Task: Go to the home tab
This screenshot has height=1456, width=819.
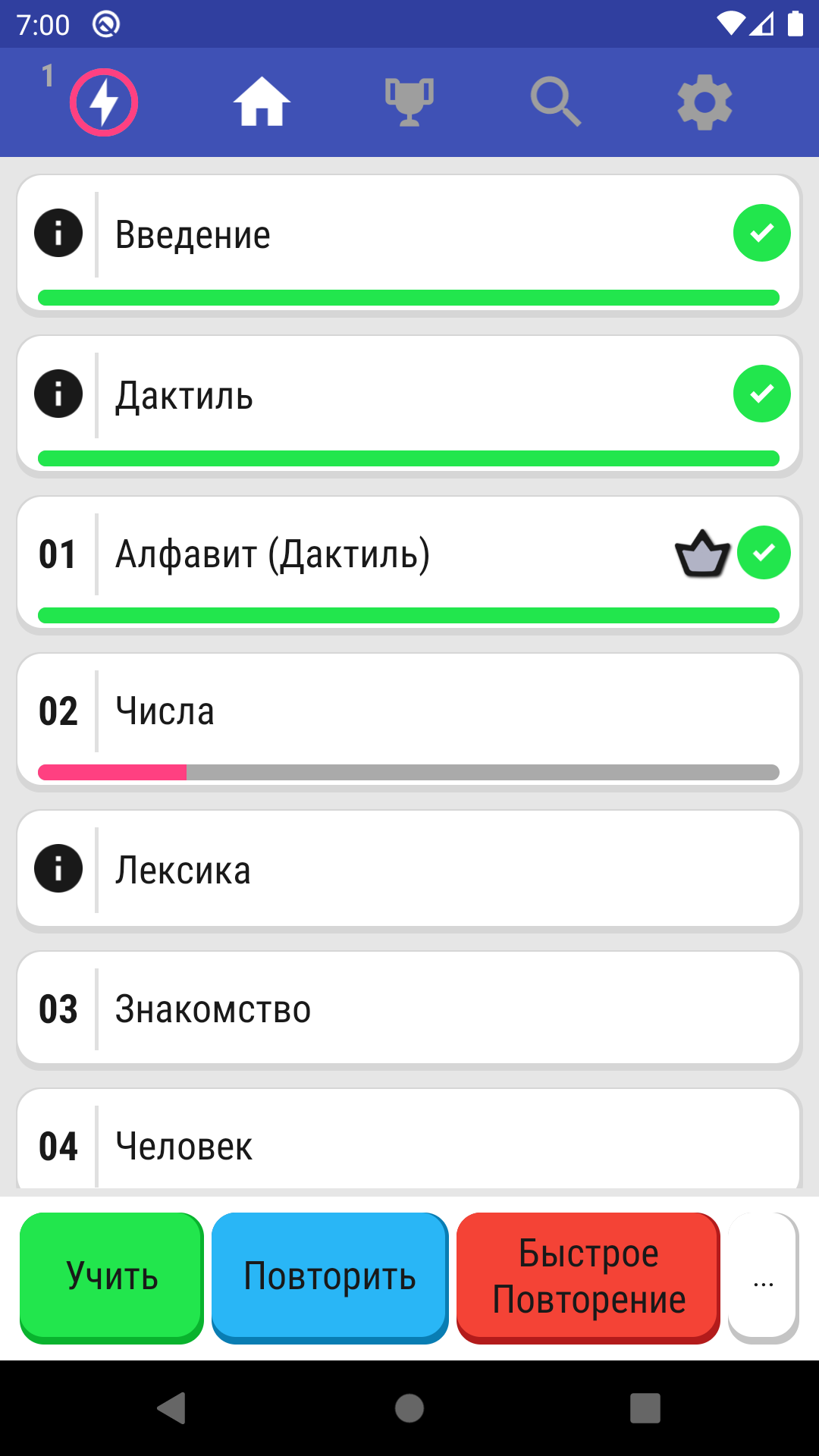Action: (262, 102)
